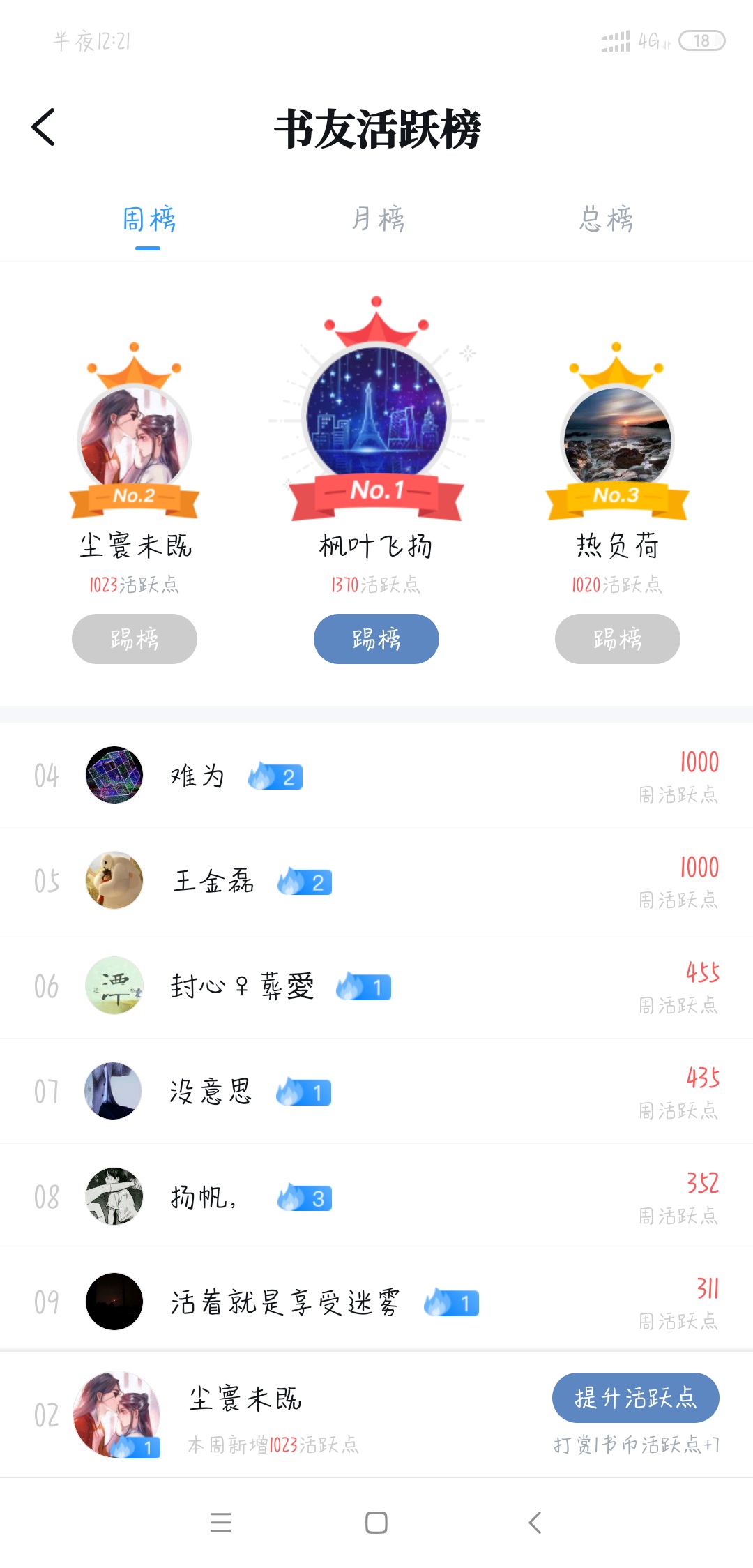Go to the system home screen
753x1568 pixels.
[x=376, y=1522]
